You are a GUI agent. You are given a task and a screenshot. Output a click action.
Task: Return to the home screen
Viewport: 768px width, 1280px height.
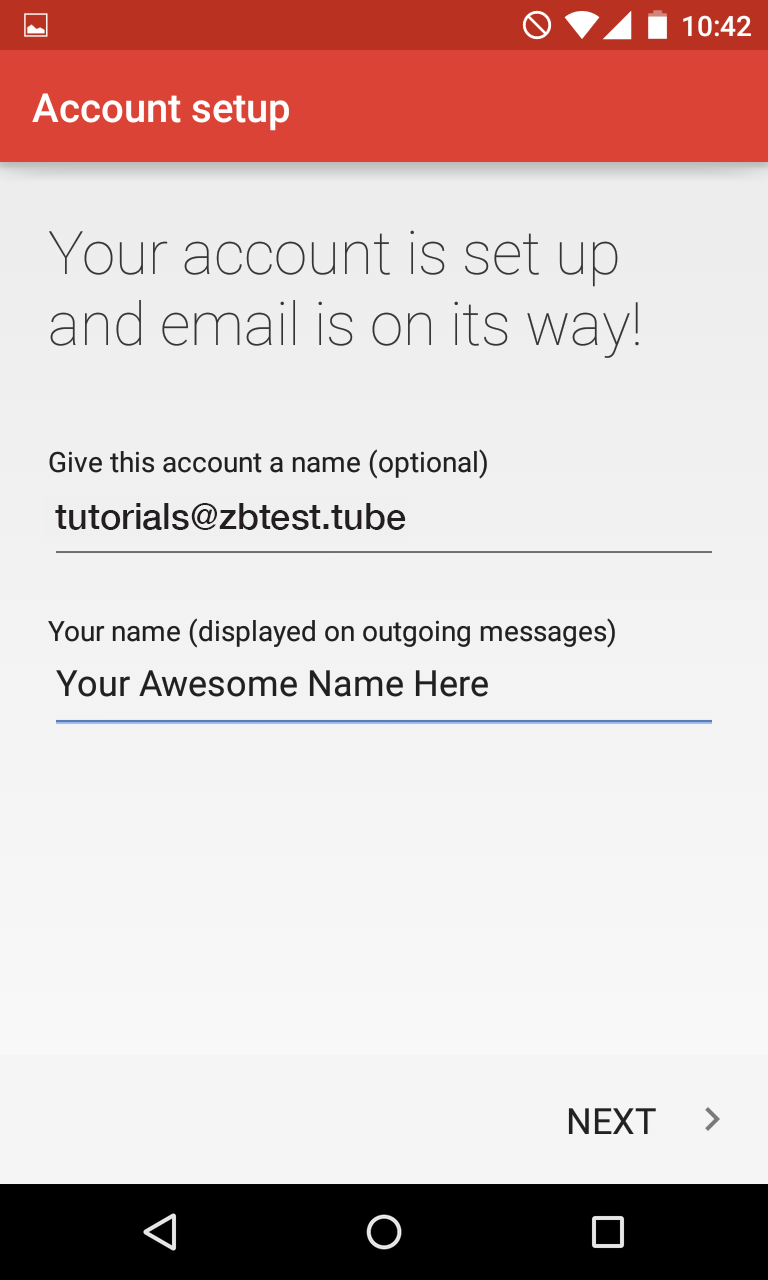(x=384, y=1232)
